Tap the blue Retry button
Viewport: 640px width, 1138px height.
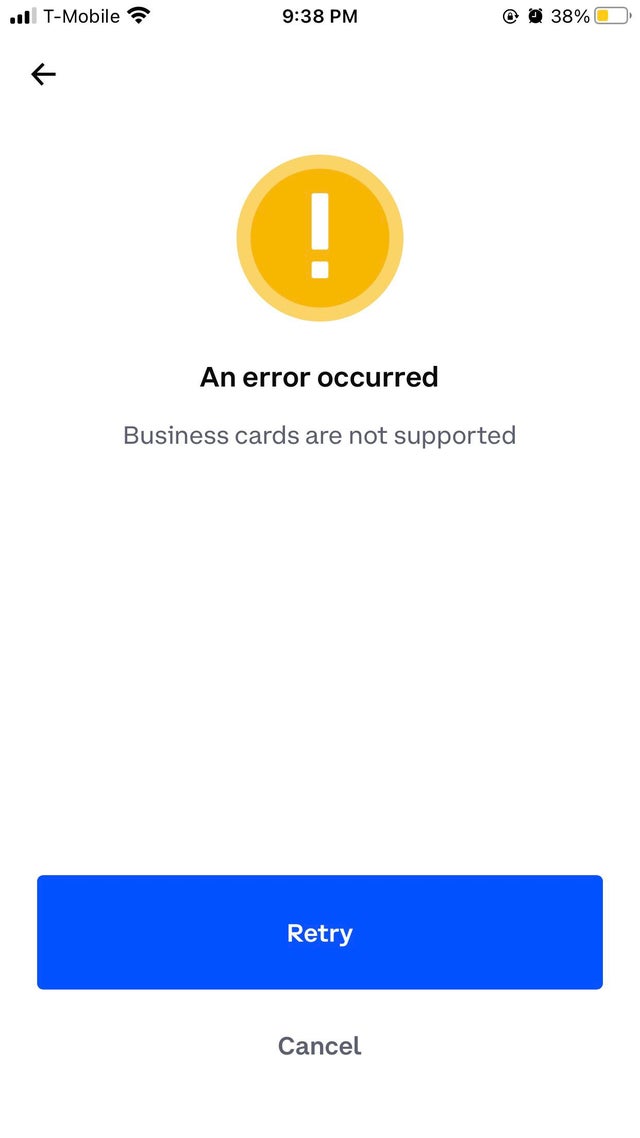click(320, 932)
